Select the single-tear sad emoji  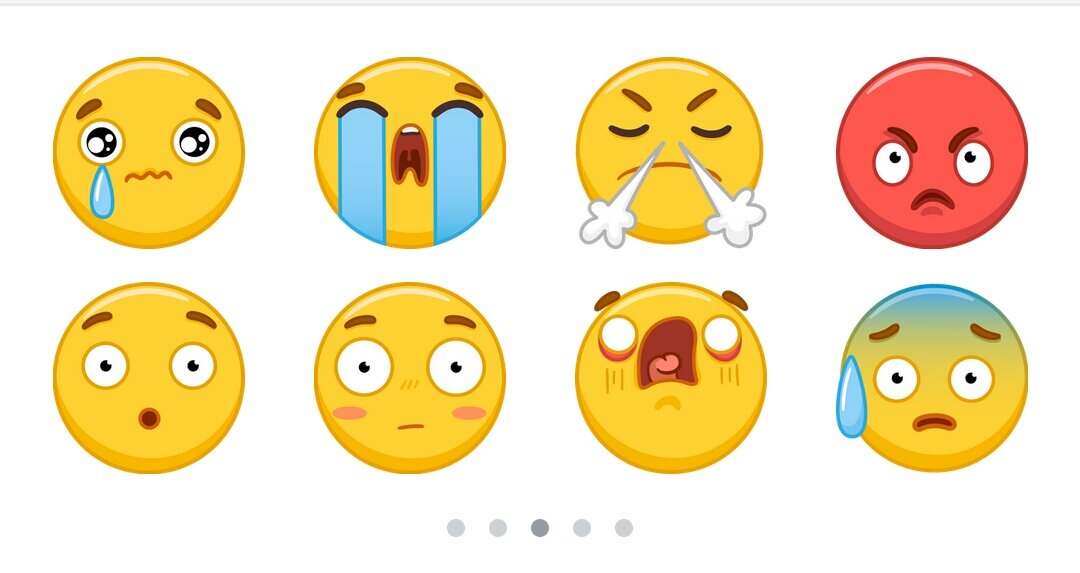click(148, 152)
